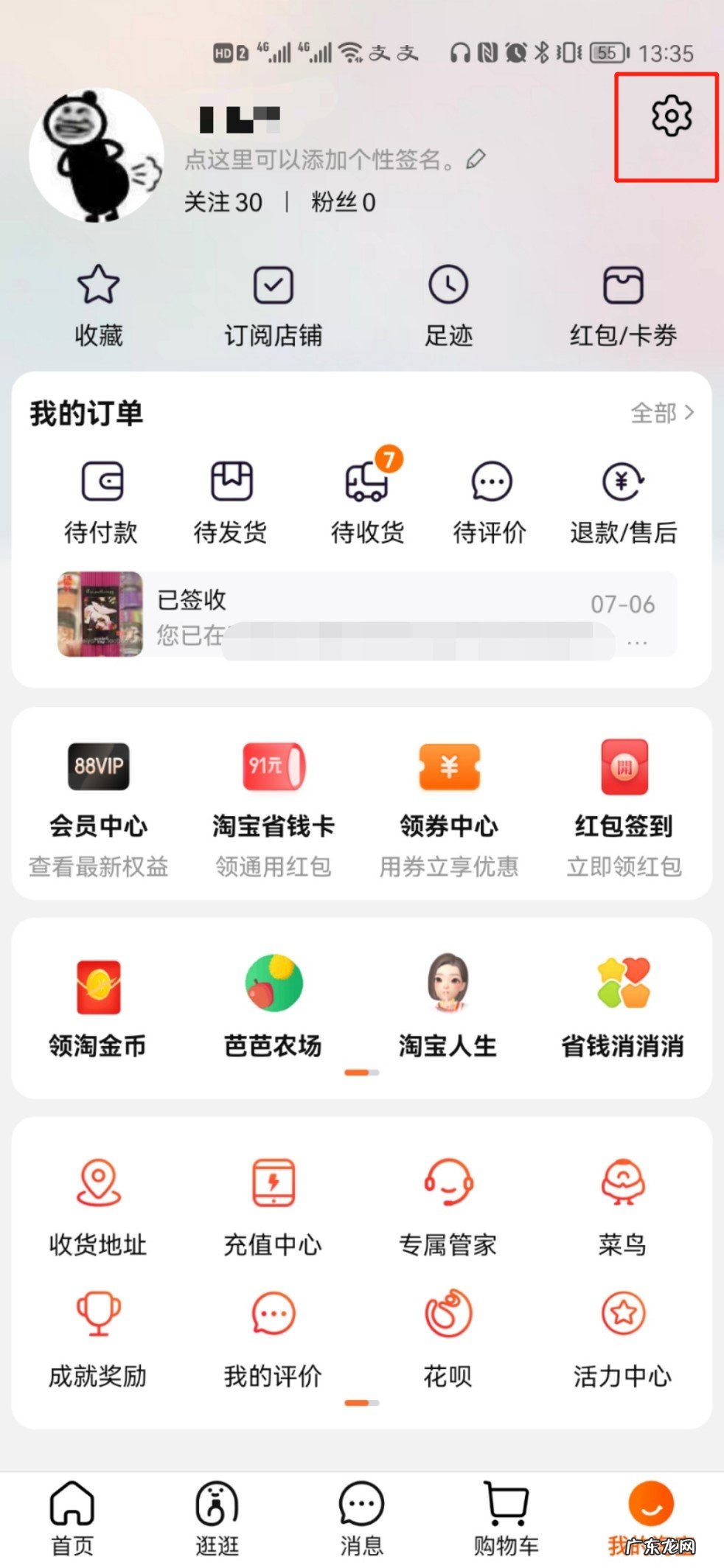Edit the personal signature with pencil icon
Image resolution: width=724 pixels, height=1568 pixels.
tap(476, 158)
